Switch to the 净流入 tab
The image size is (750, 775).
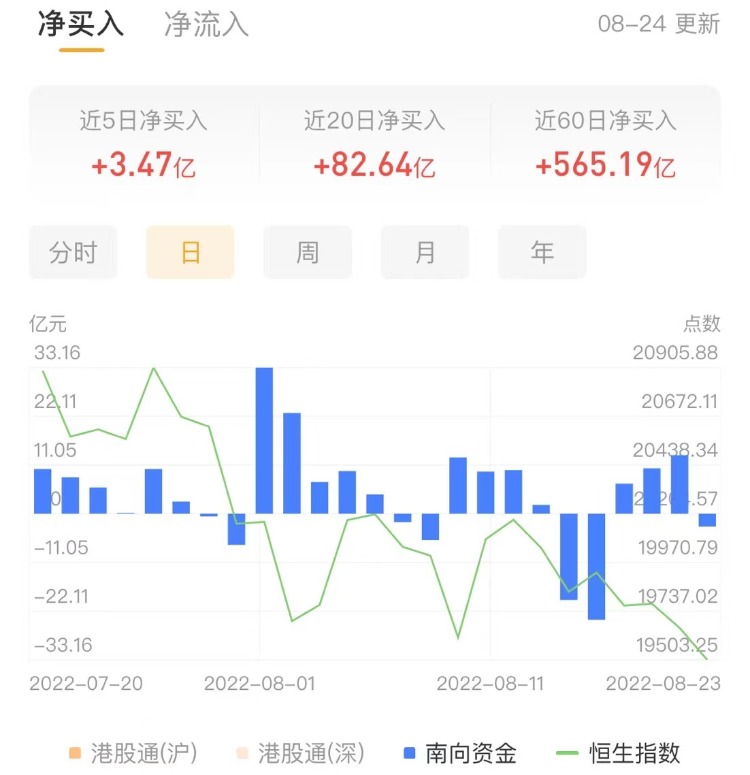206,25
